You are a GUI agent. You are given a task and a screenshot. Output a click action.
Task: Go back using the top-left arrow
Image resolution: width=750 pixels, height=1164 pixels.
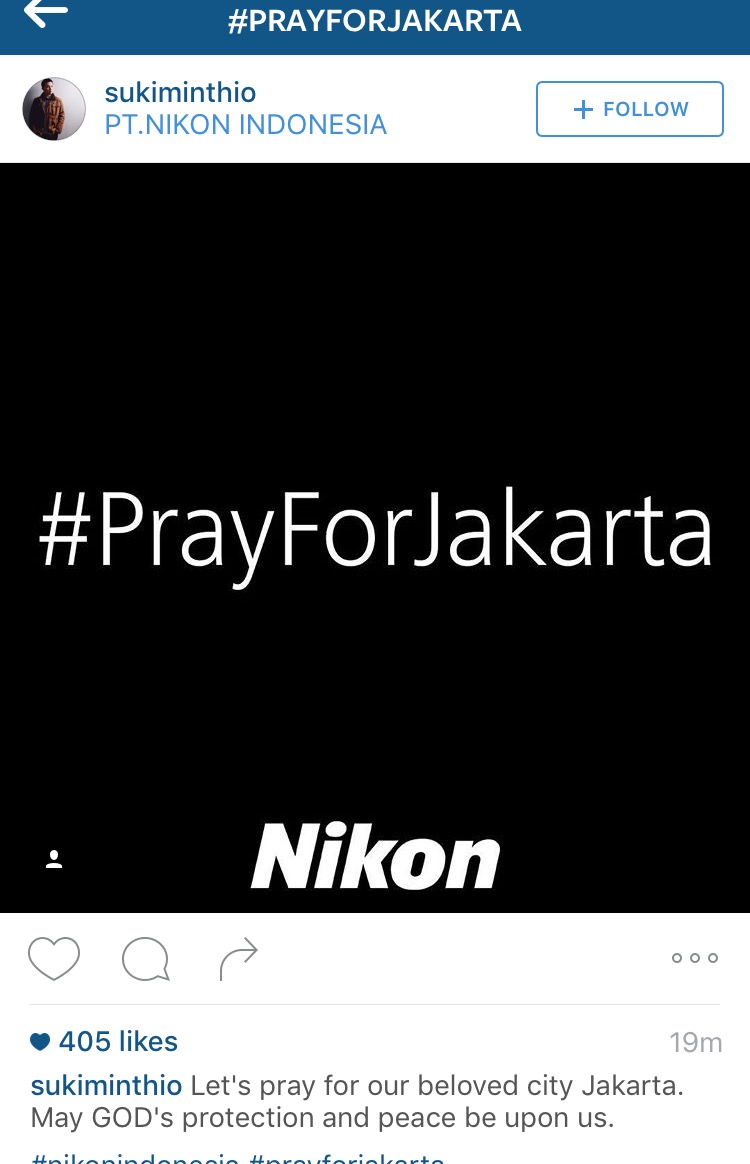[x=46, y=14]
